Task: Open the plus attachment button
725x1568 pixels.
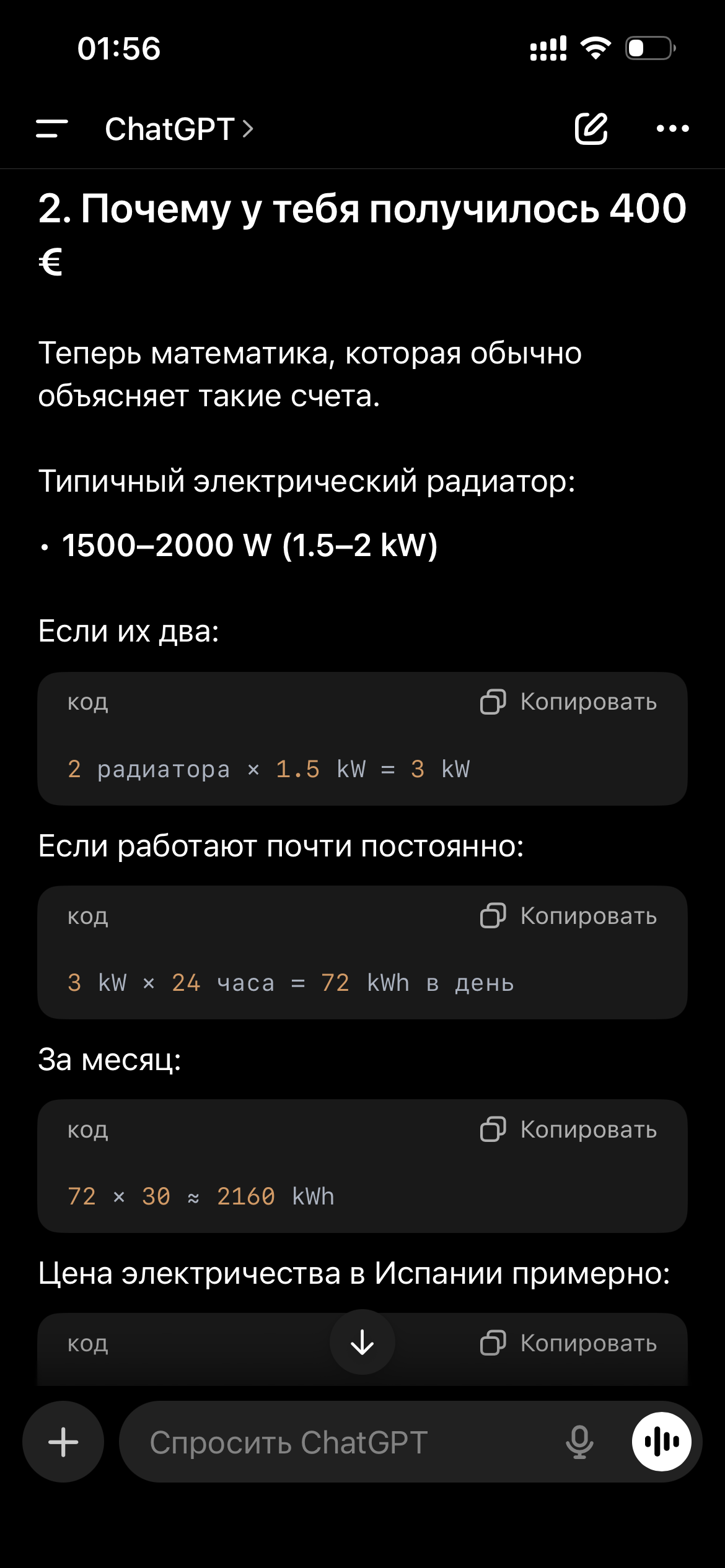Action: 63,1442
